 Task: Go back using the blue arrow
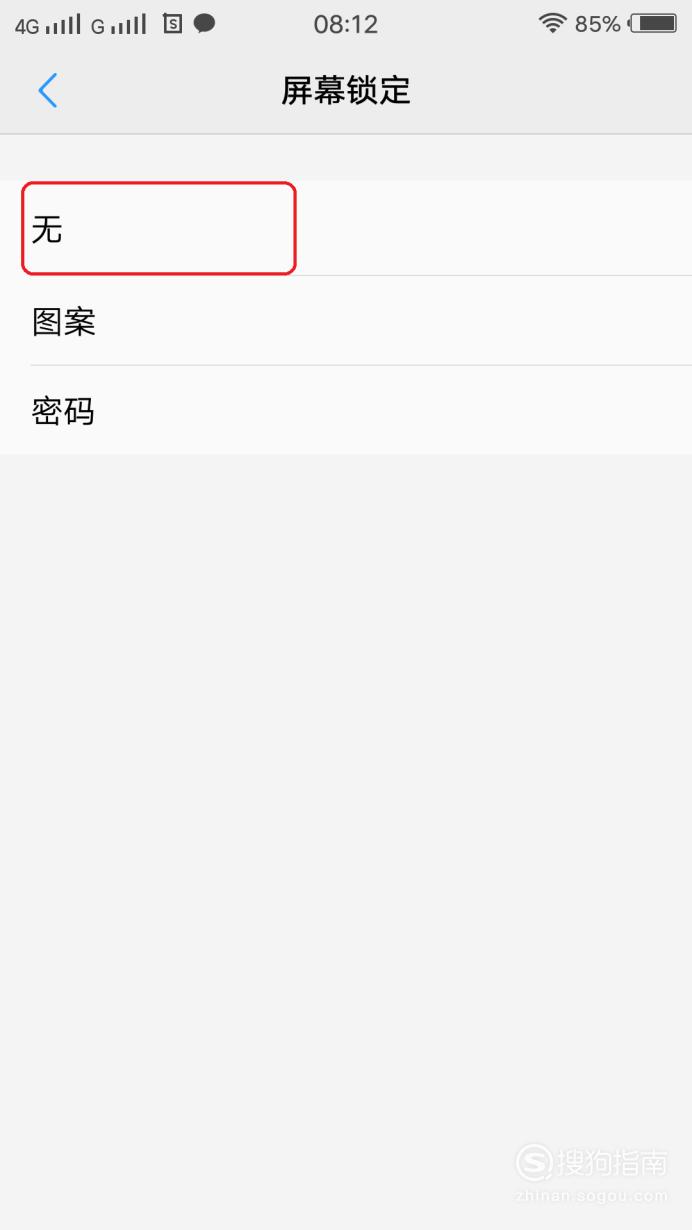[47, 91]
